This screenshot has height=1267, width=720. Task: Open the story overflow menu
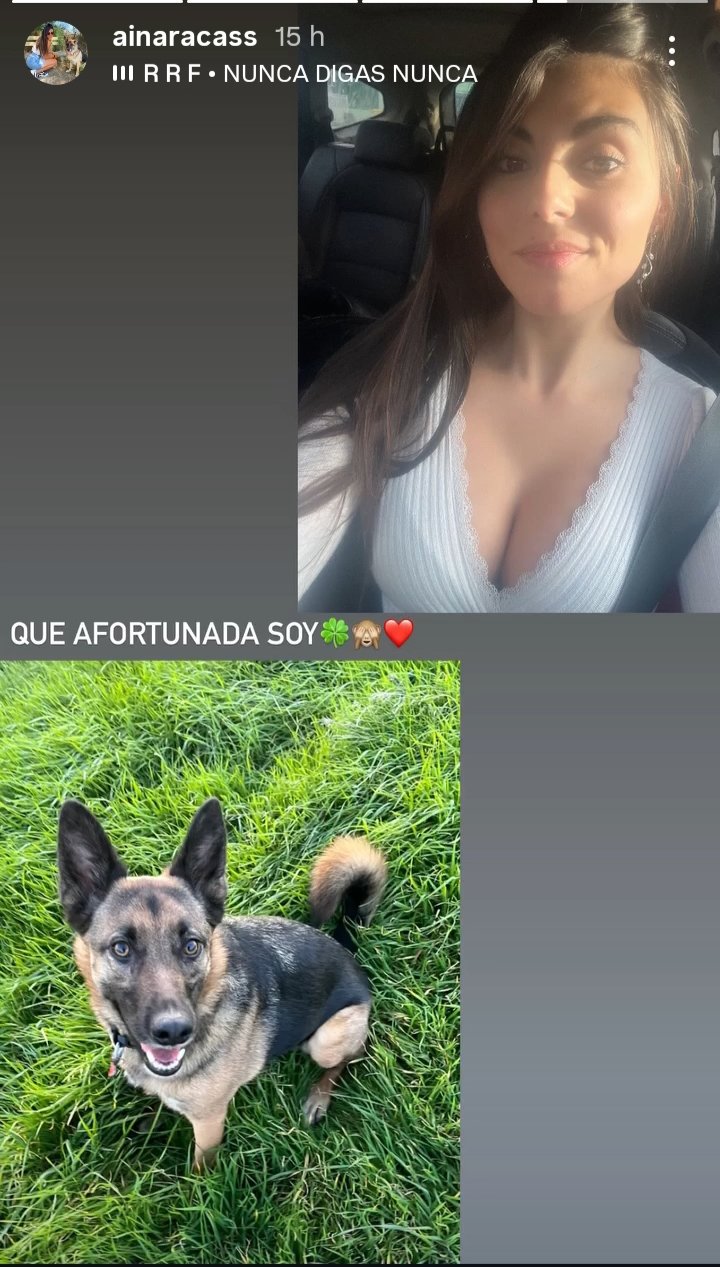point(671,51)
